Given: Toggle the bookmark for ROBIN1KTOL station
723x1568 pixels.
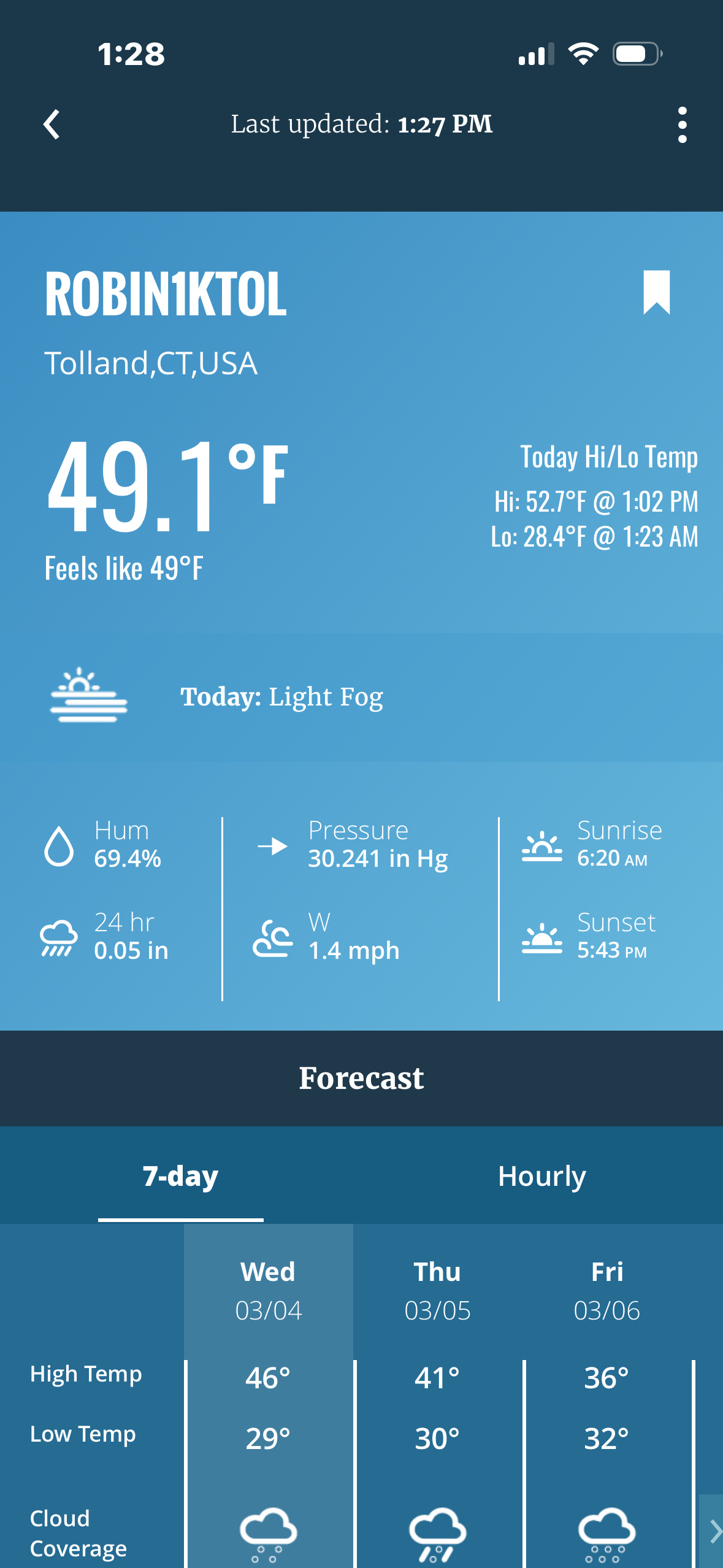Looking at the screenshot, I should coord(656,292).
